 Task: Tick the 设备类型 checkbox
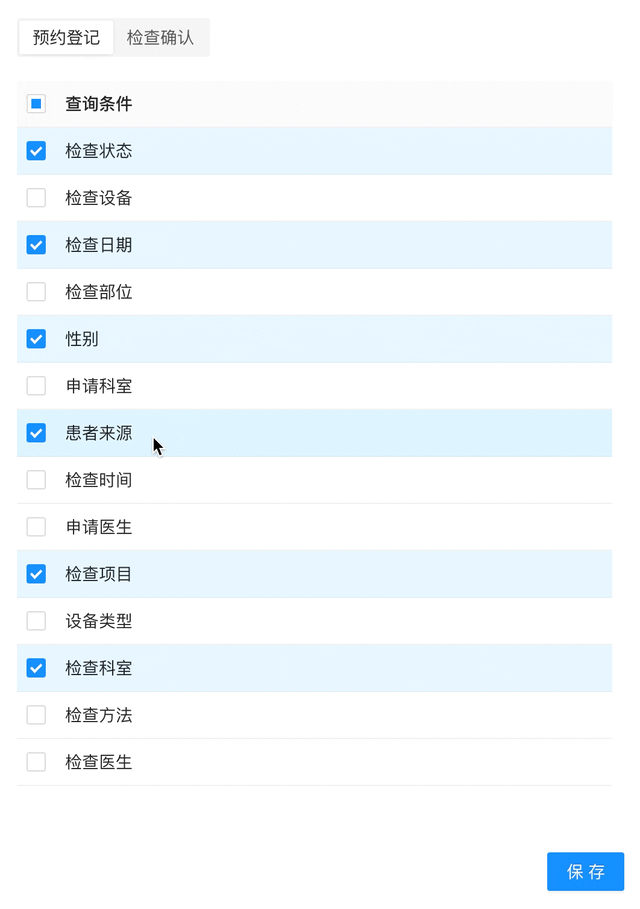pyautogui.click(x=36, y=621)
